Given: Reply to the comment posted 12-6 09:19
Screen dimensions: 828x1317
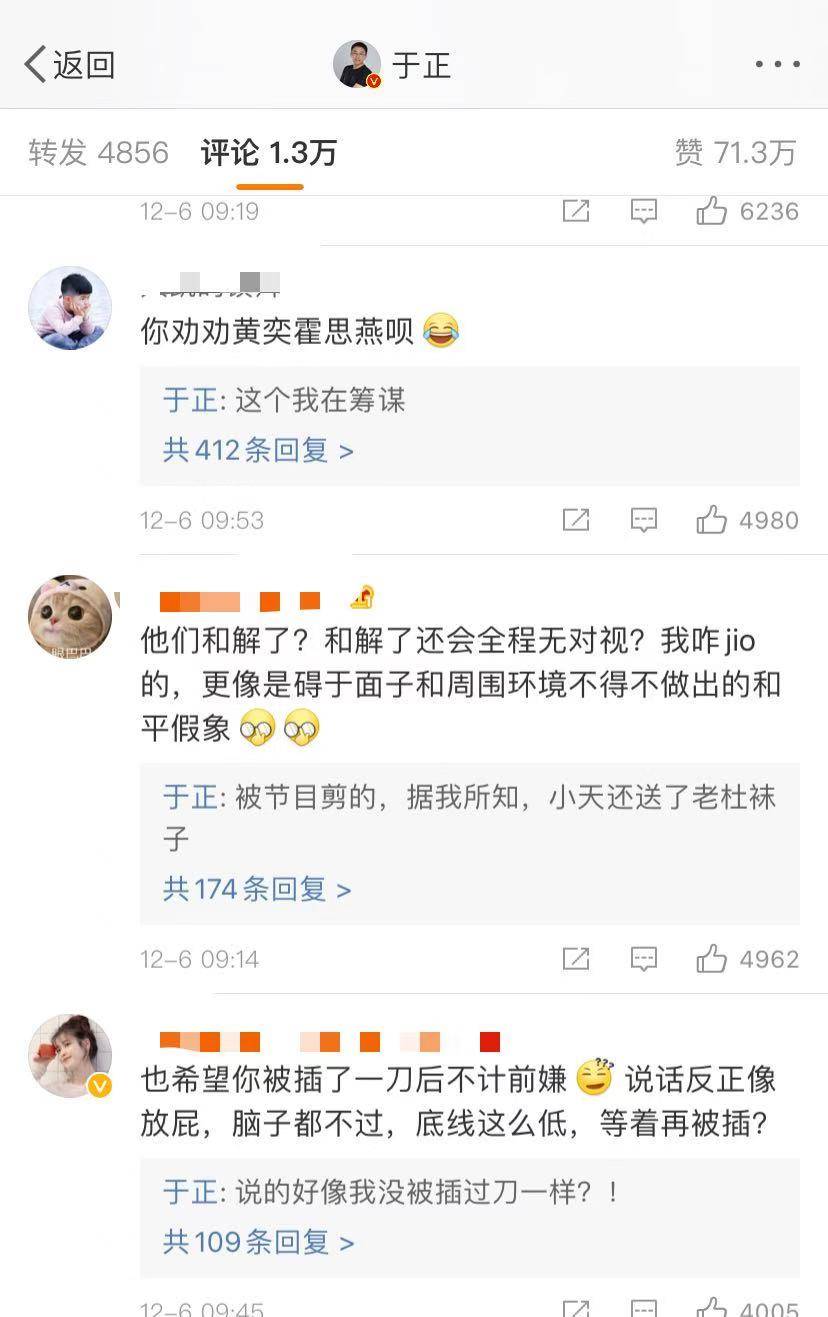Looking at the screenshot, I should [643, 211].
